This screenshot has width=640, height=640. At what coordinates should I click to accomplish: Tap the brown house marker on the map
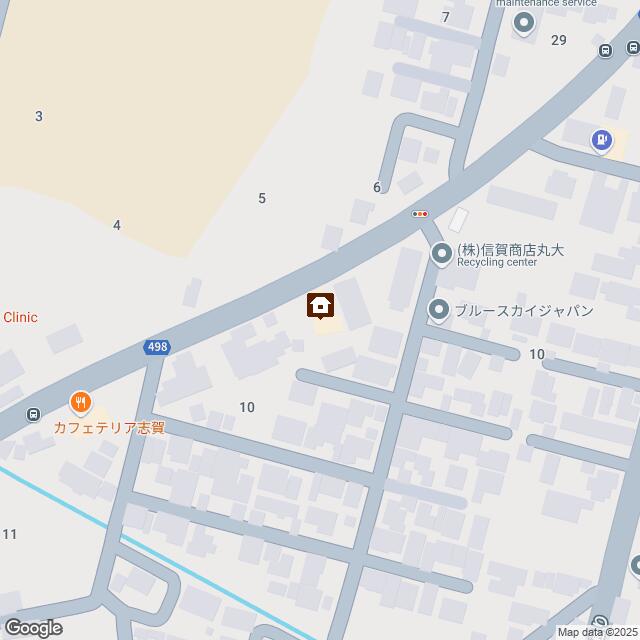pyautogui.click(x=320, y=304)
